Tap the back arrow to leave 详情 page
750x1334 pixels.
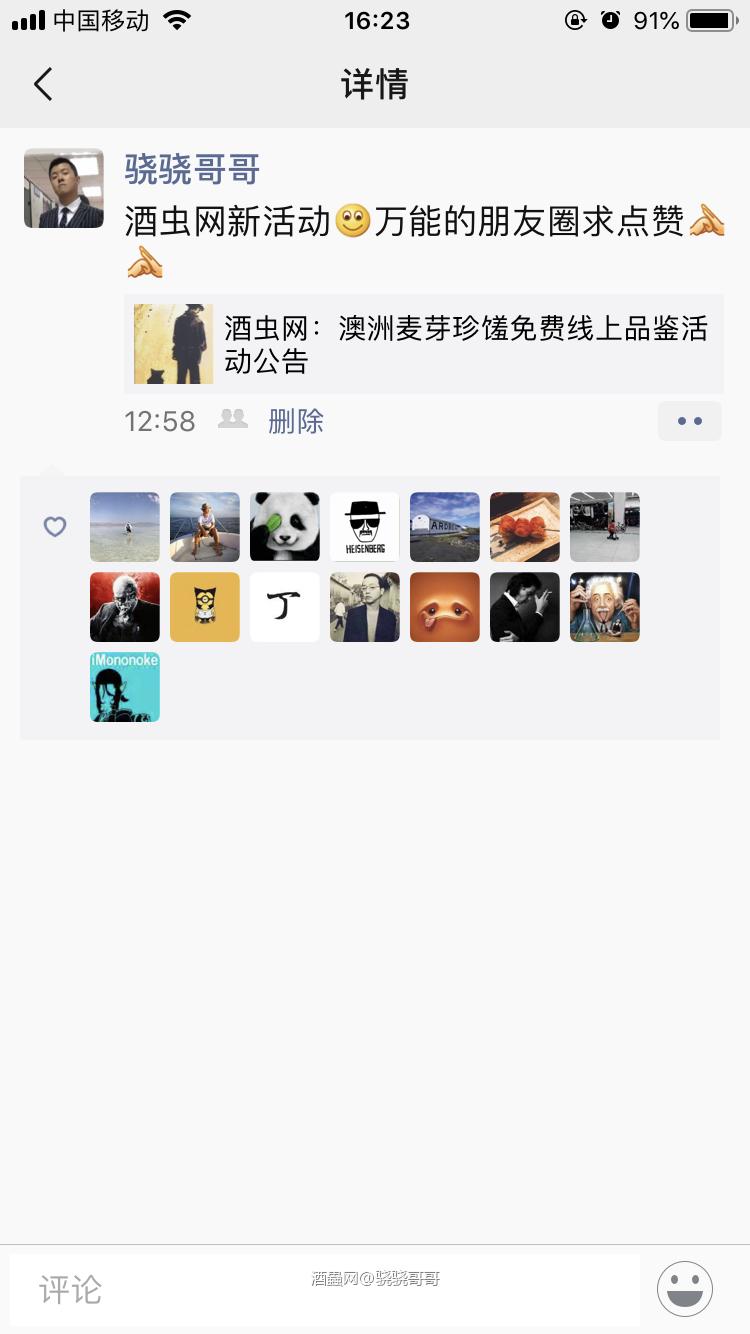coord(42,84)
